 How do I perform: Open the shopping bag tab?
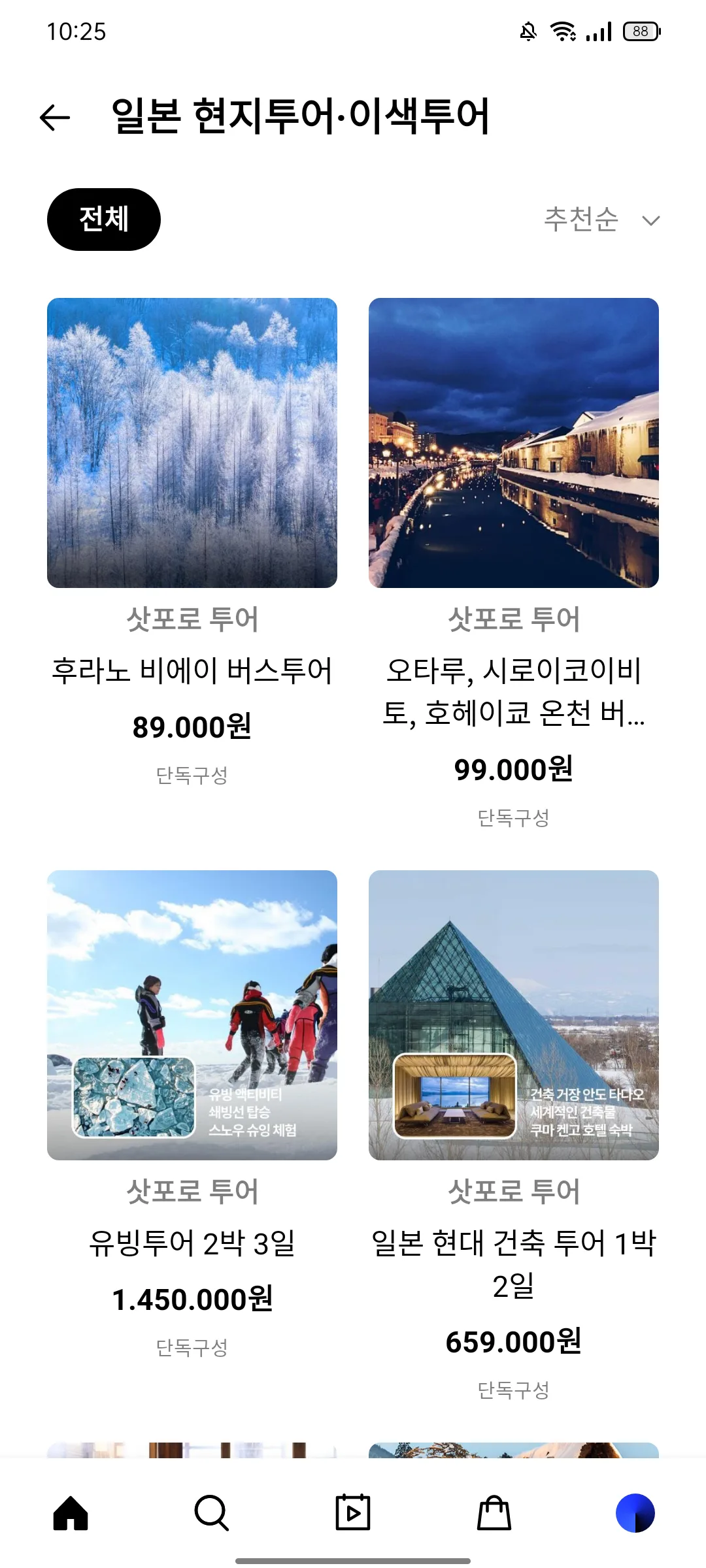coord(494,1512)
